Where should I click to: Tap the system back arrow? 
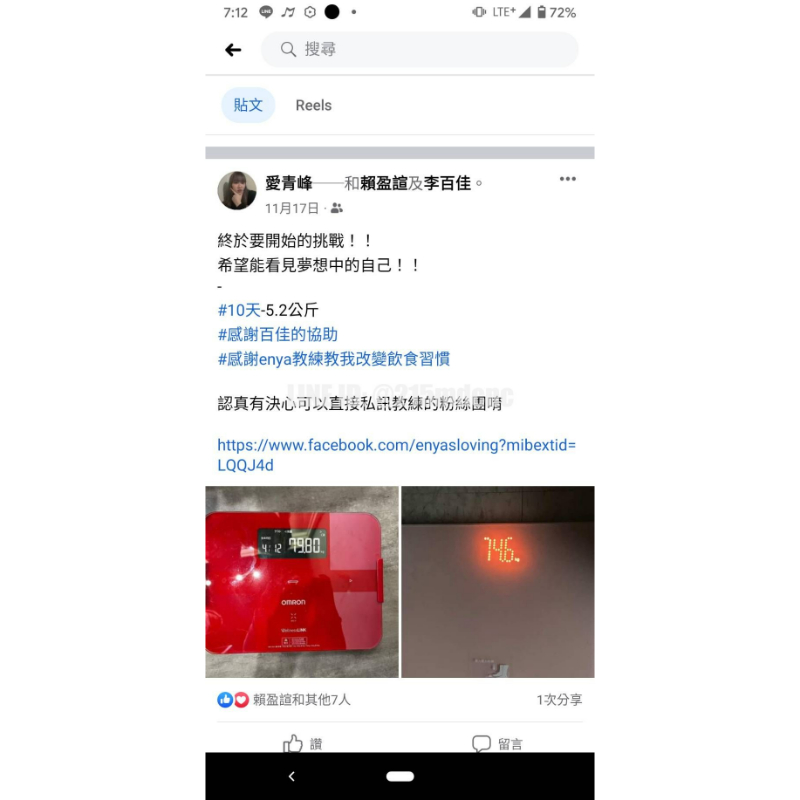tap(291, 776)
